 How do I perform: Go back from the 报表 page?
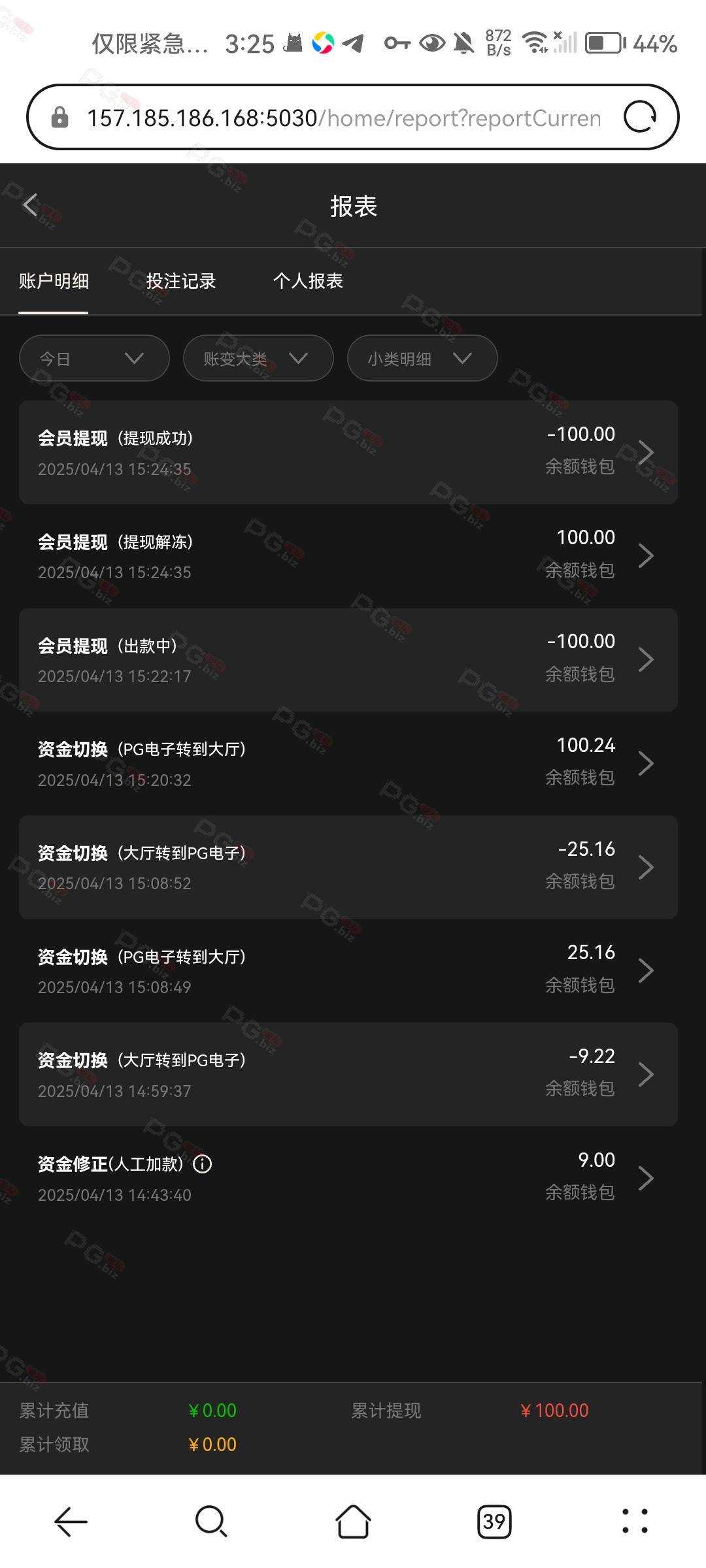[30, 205]
